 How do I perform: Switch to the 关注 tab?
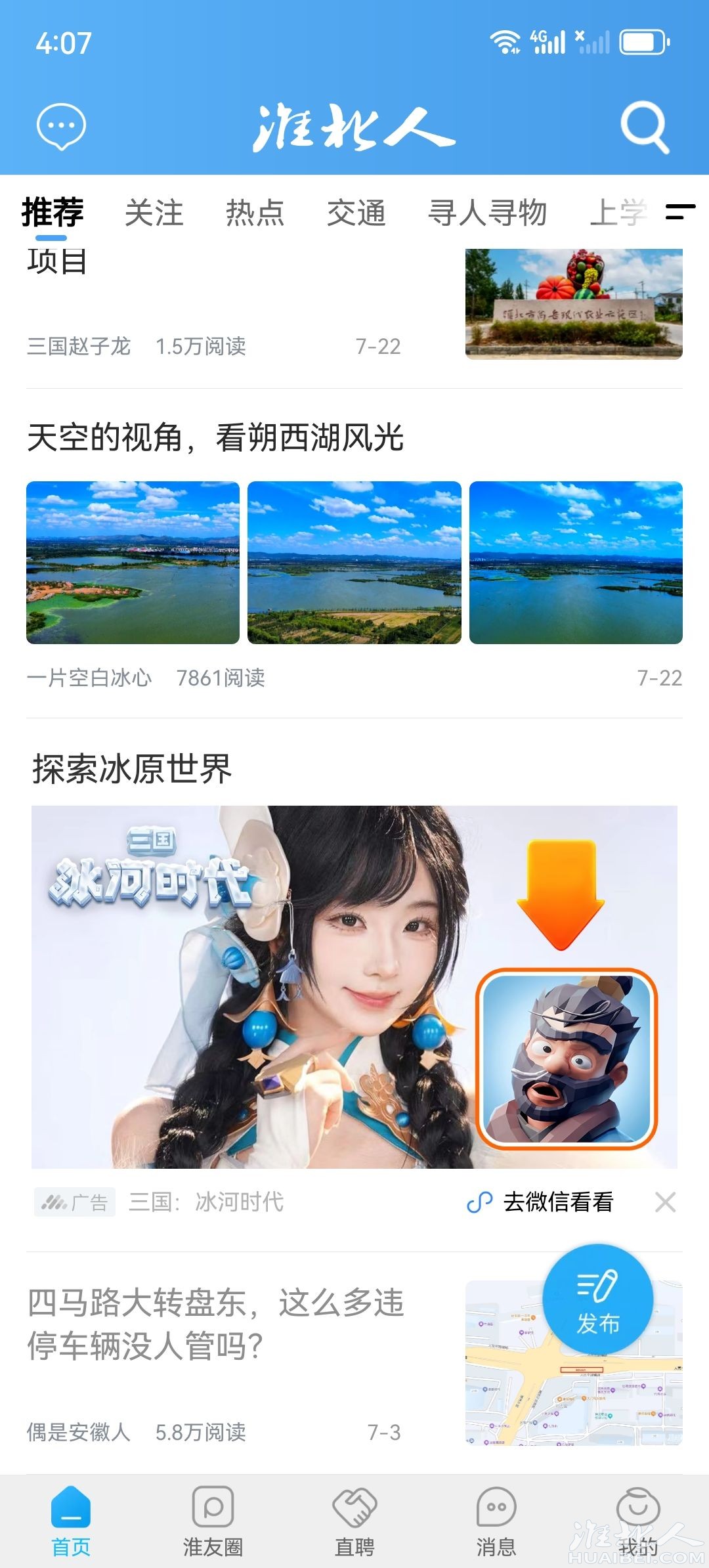[x=154, y=213]
